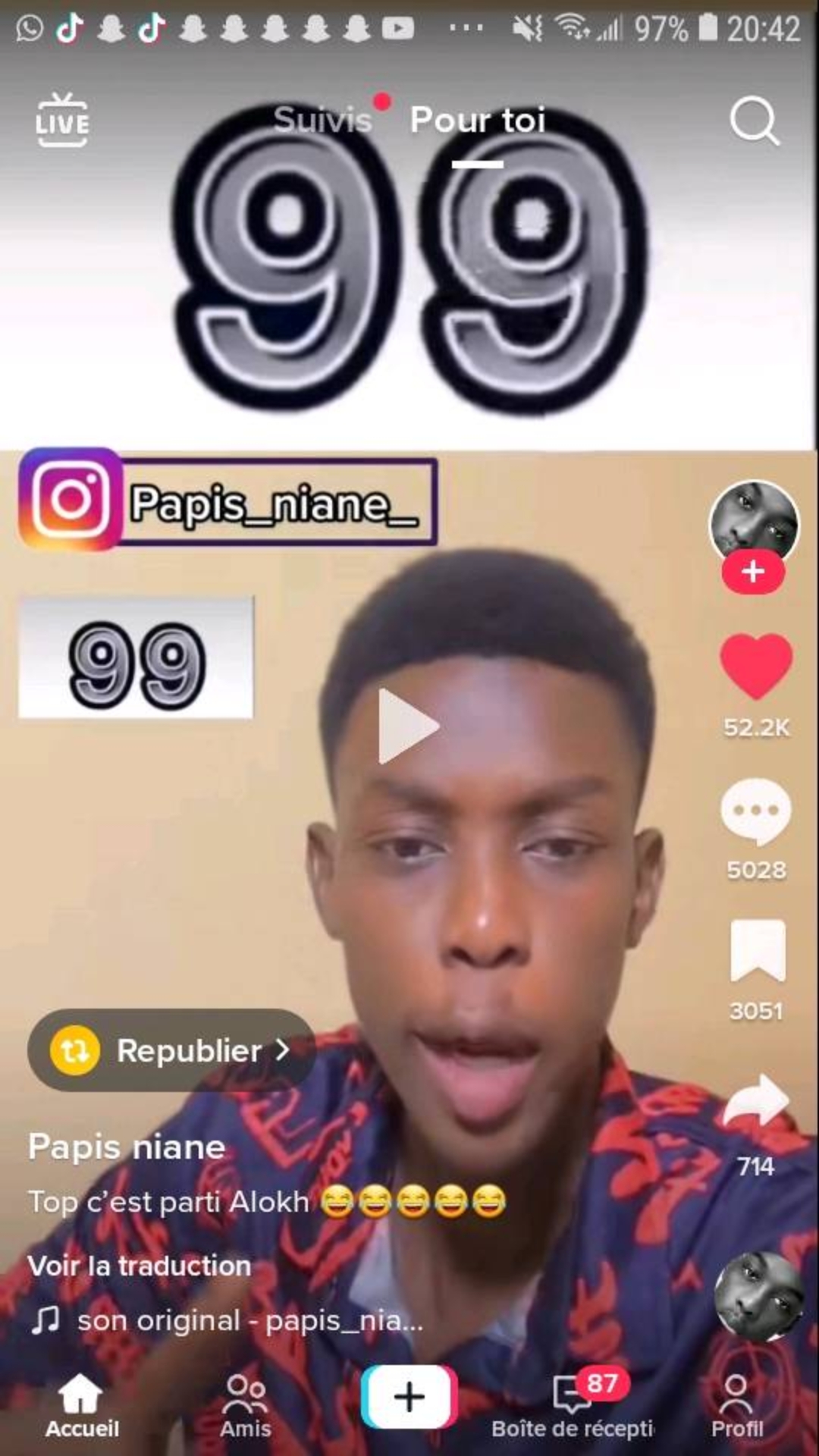Image resolution: width=819 pixels, height=1456 pixels.
Task: Open the spinning sound disc
Action: point(759,1297)
